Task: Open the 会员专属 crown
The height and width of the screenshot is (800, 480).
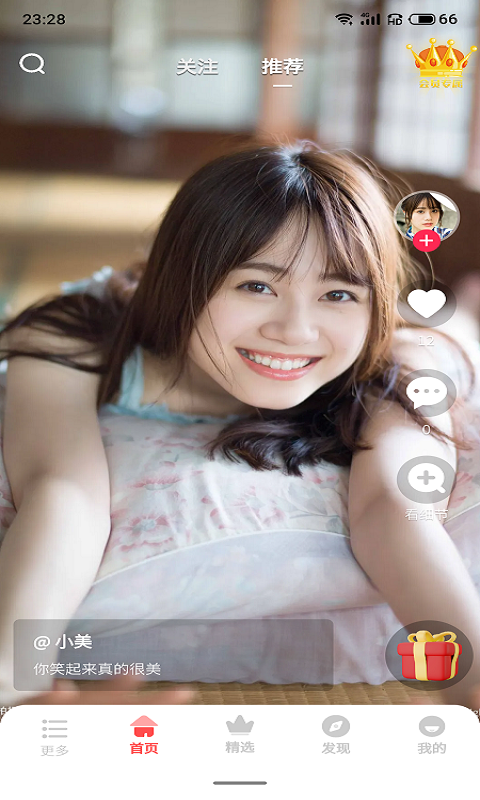Action: (441, 63)
